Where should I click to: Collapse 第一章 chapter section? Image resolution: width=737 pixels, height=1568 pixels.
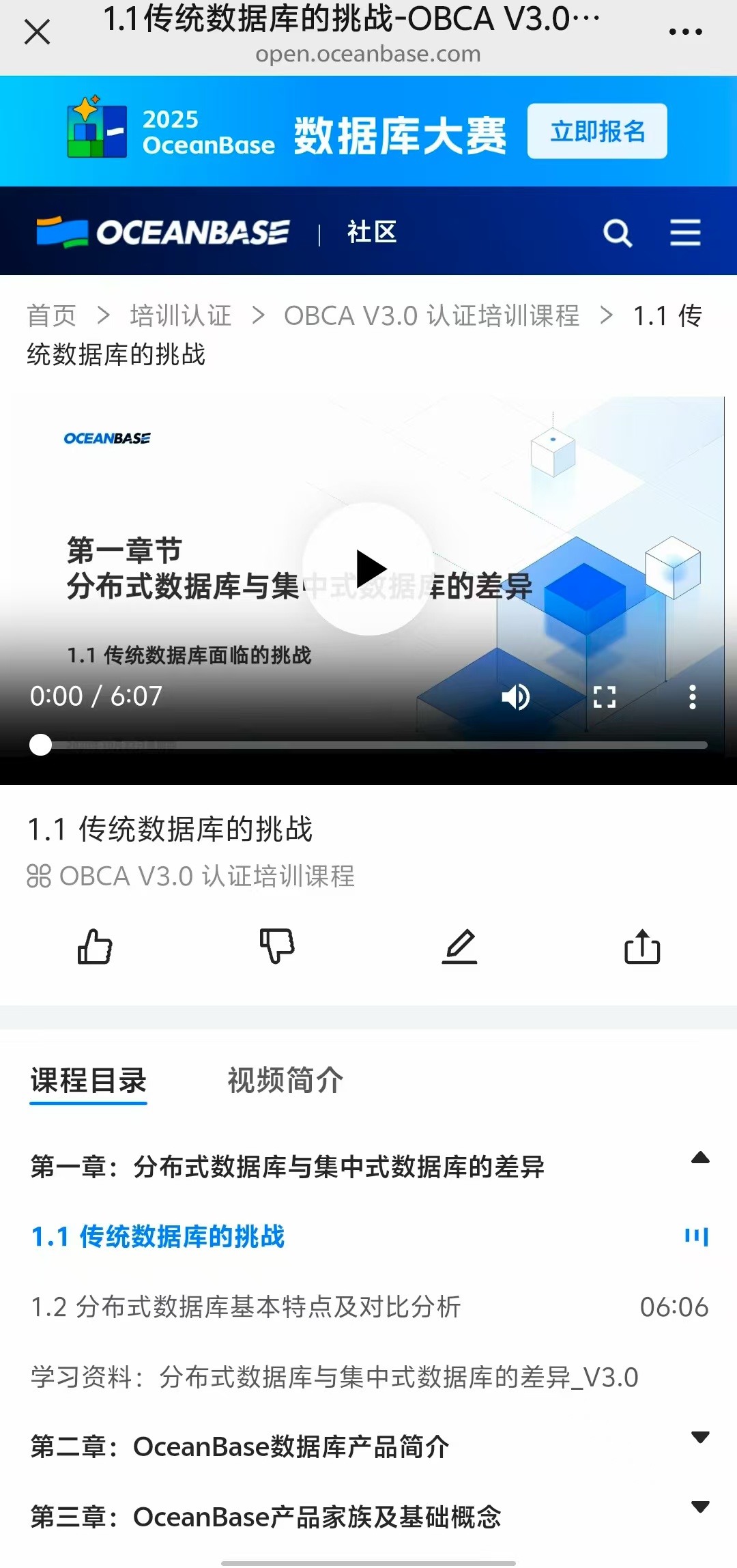700,1158
